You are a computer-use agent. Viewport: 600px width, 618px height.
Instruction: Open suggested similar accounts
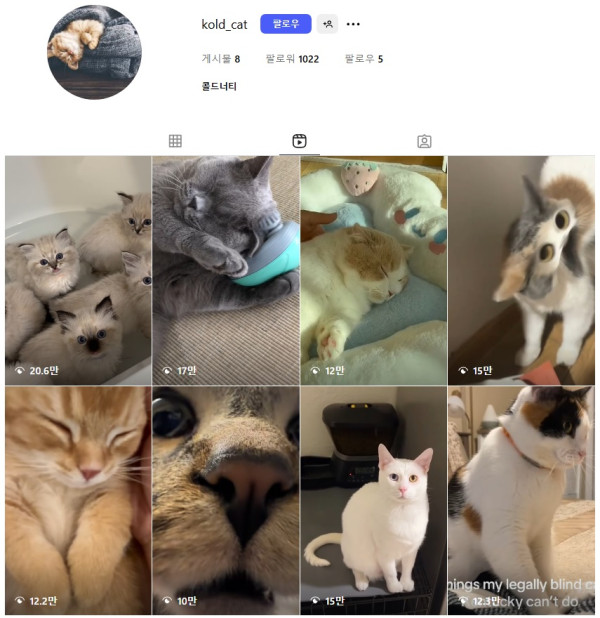328,24
